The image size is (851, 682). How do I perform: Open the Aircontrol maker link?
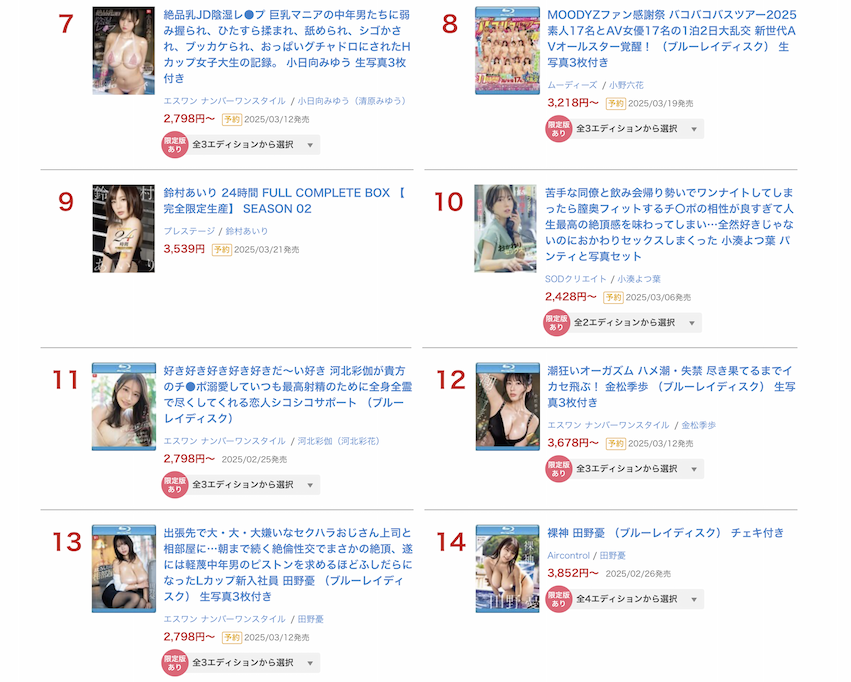click(568, 555)
